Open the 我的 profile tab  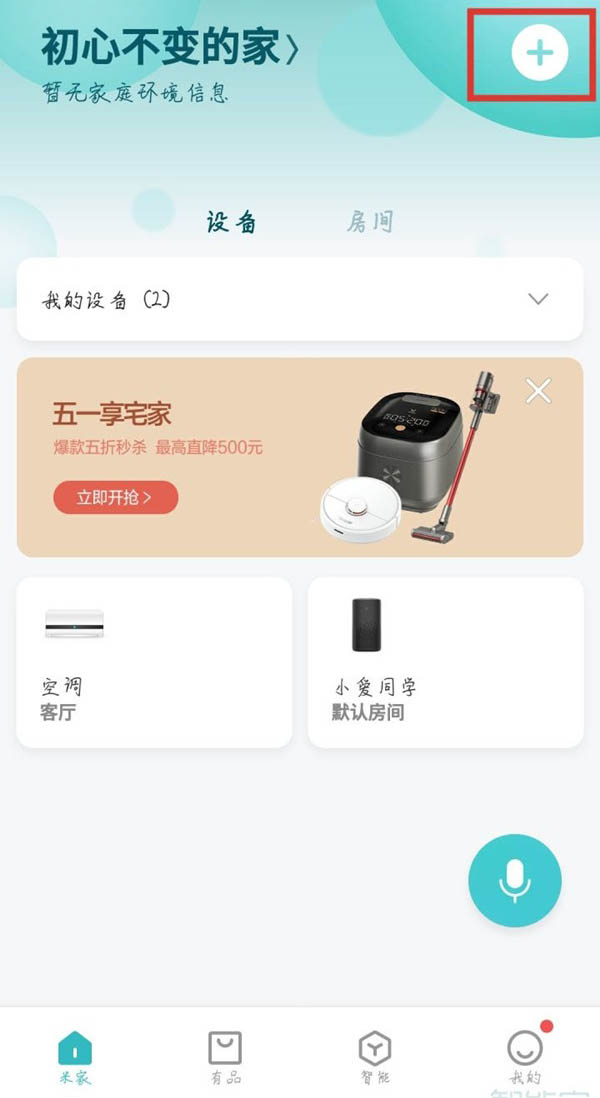coord(525,1057)
